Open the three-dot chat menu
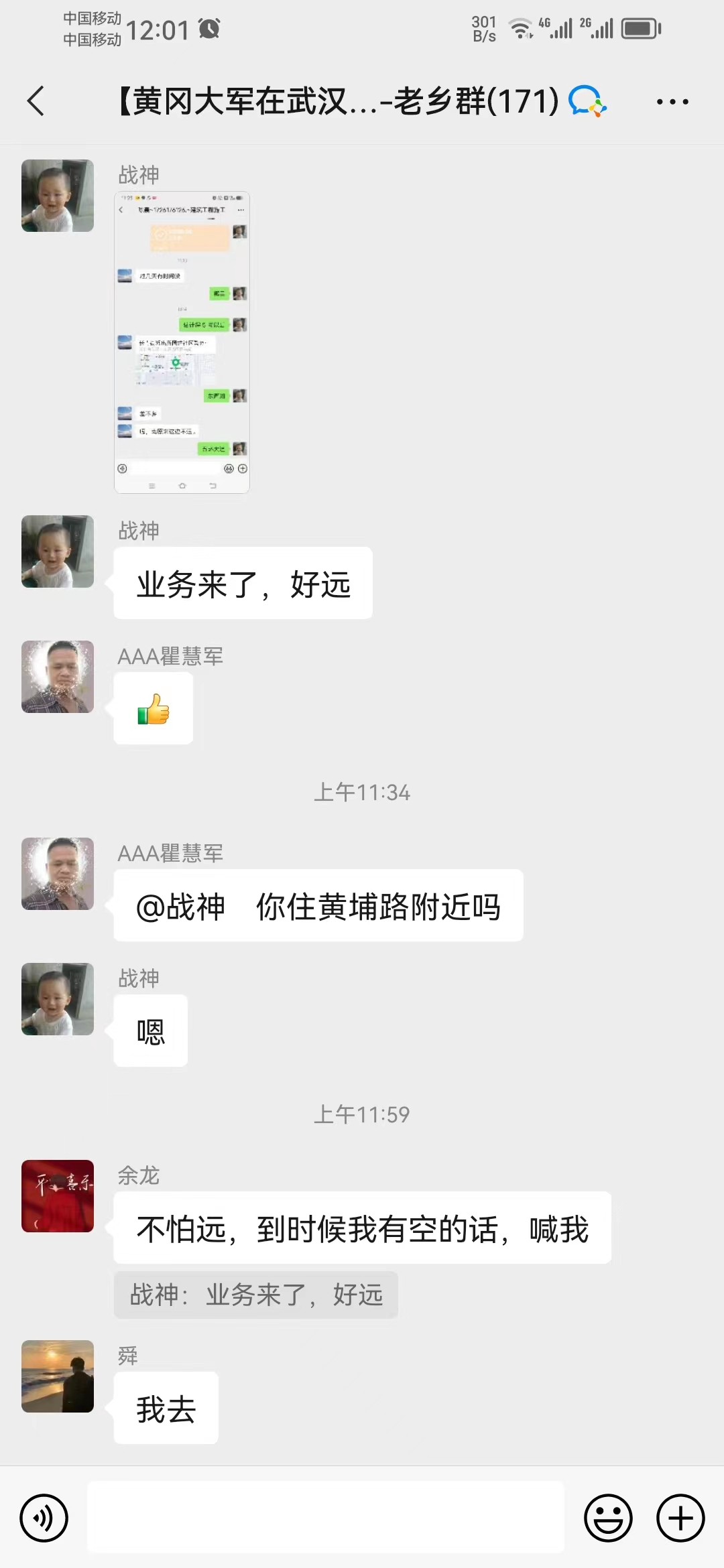724x1568 pixels. (672, 102)
